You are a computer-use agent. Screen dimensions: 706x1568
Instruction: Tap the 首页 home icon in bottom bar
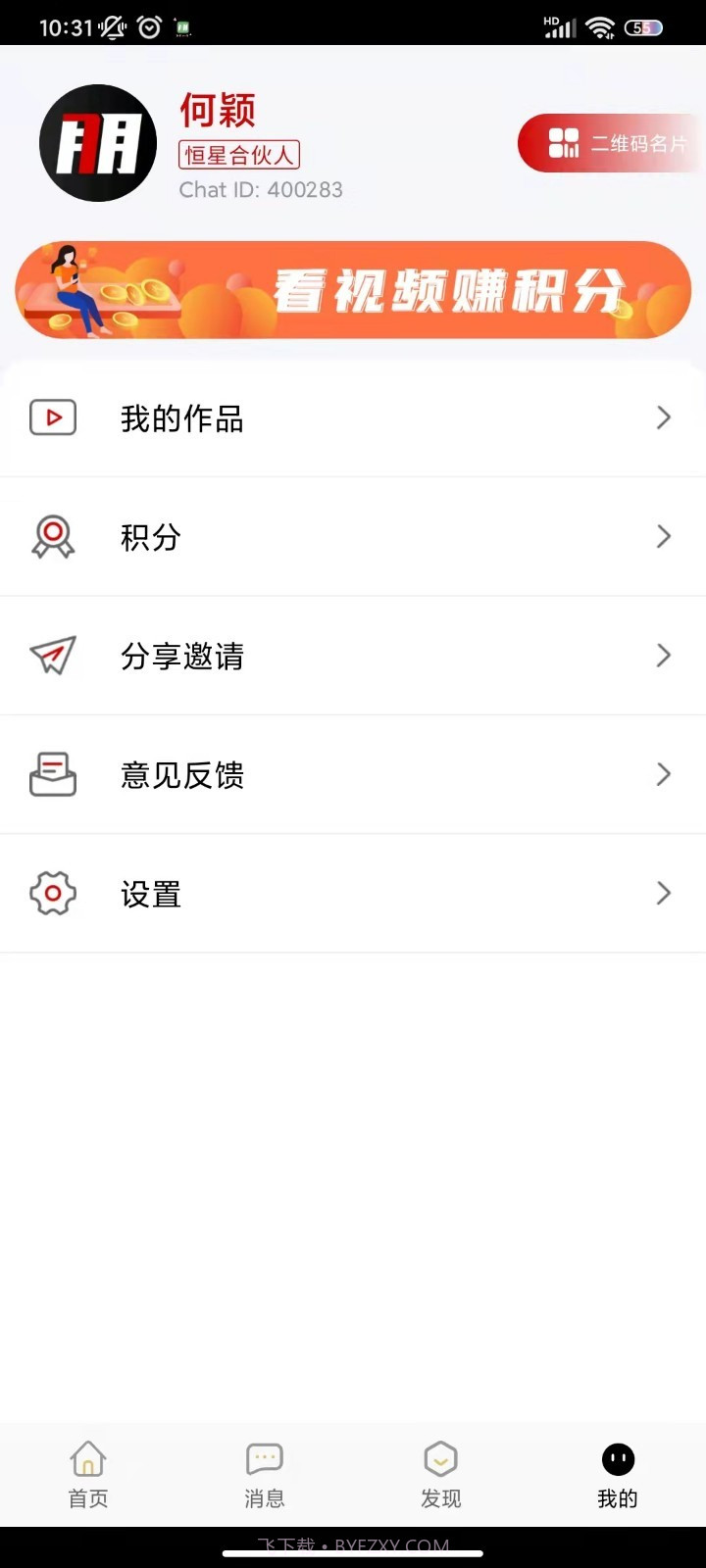[87, 1458]
